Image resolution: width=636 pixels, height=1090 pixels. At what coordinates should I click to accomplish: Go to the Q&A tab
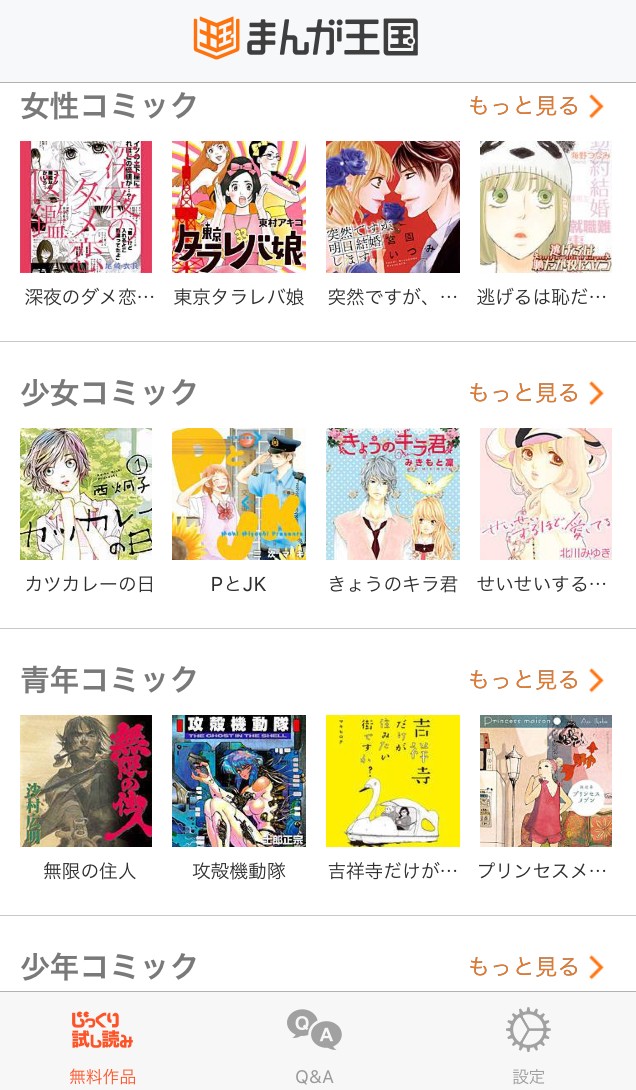pos(314,1045)
